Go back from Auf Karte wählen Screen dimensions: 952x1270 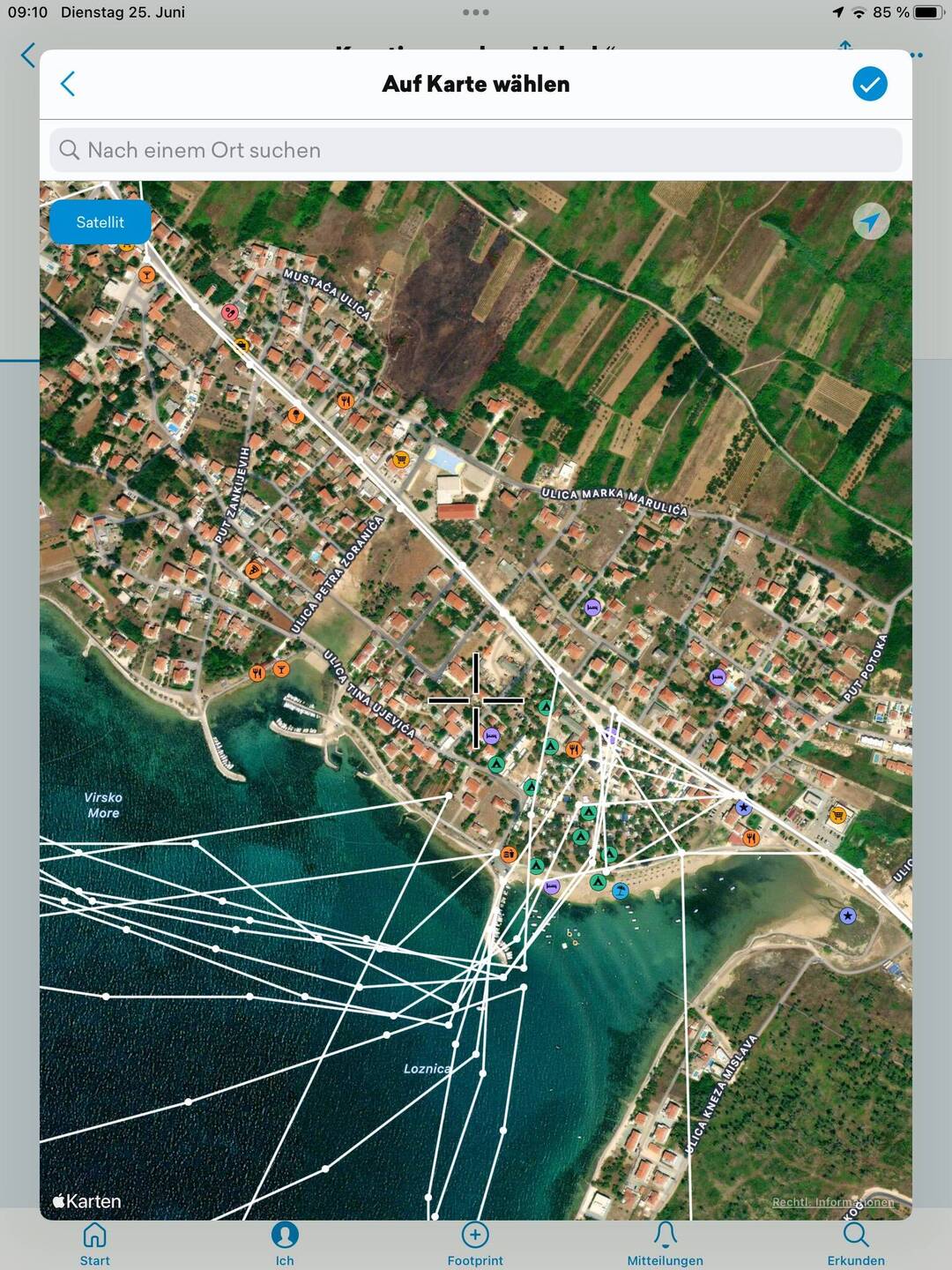click(x=68, y=85)
